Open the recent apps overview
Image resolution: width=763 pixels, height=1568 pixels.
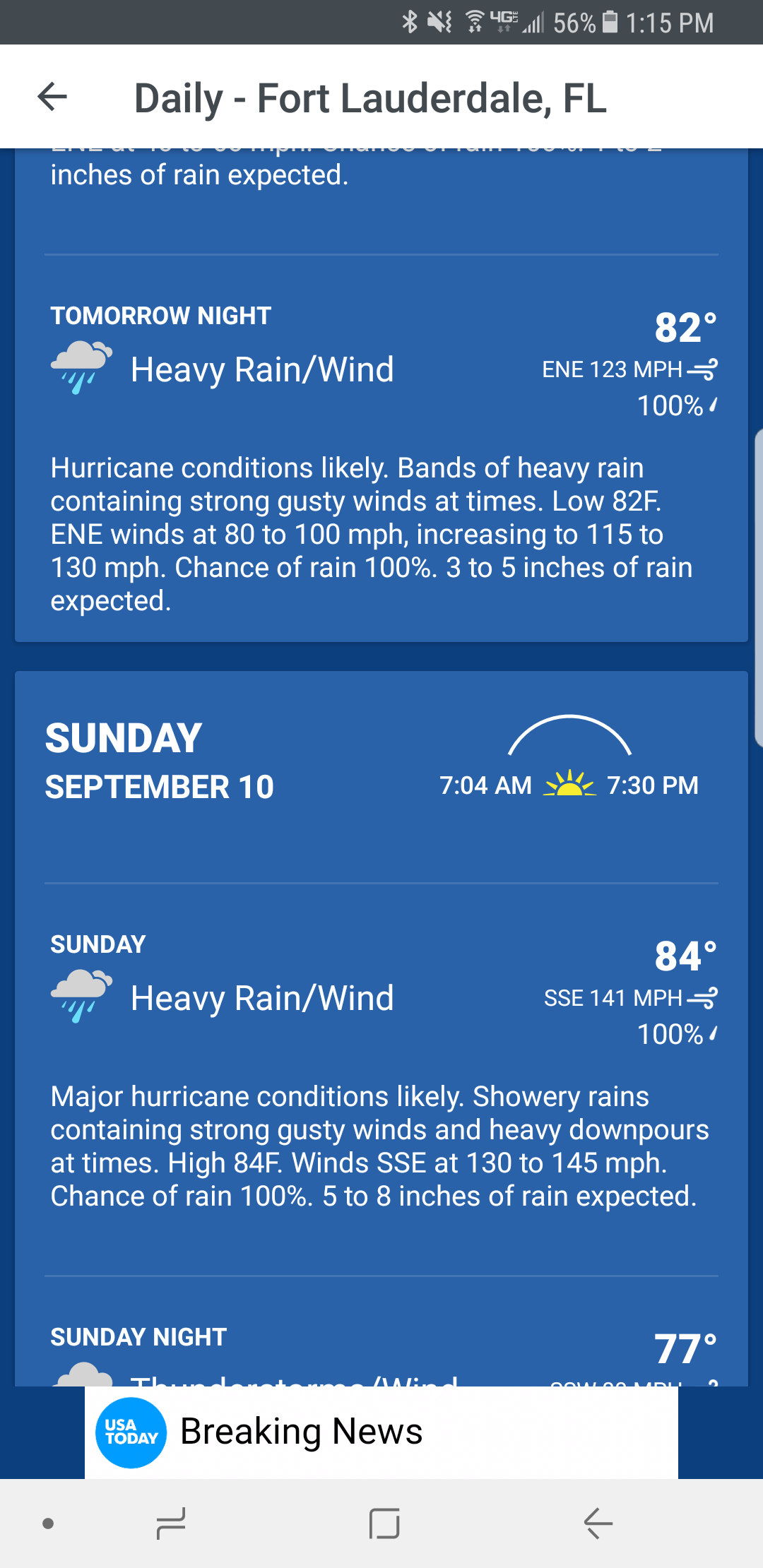click(x=171, y=1523)
